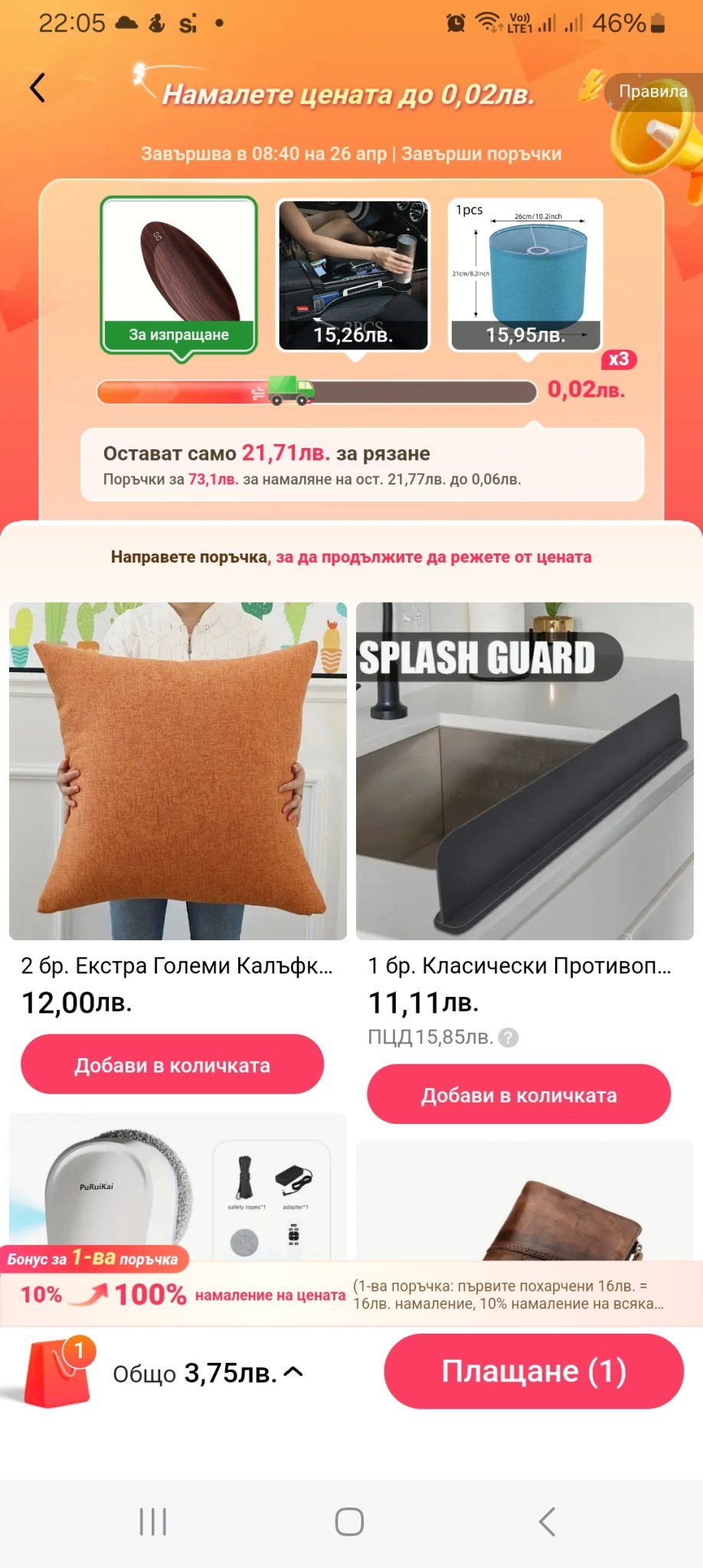Screen dimensions: 703x1568
Task: Add the 12,00лв. pillow covers to cart
Action: [x=172, y=1064]
